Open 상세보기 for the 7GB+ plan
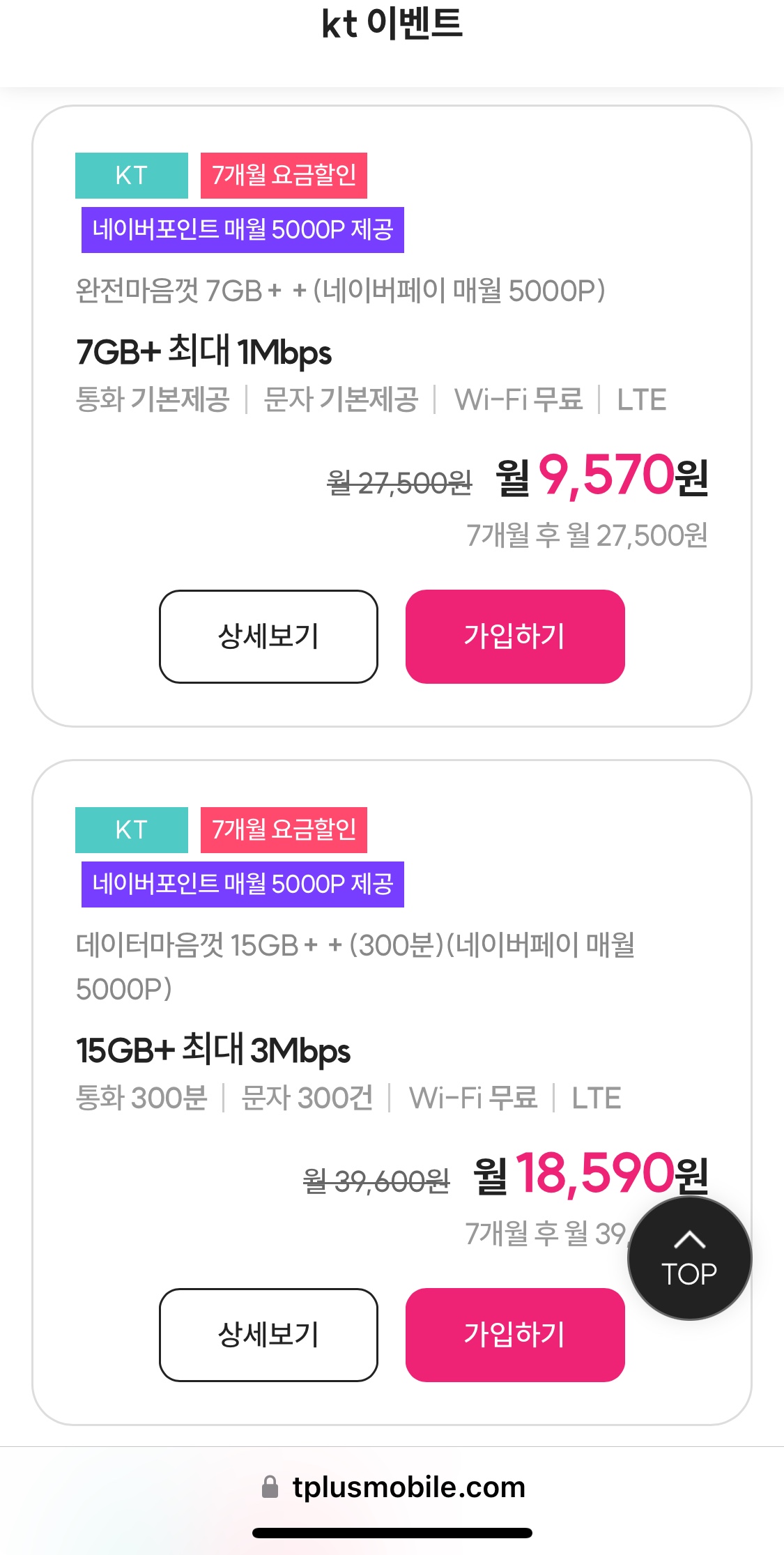 pos(268,636)
